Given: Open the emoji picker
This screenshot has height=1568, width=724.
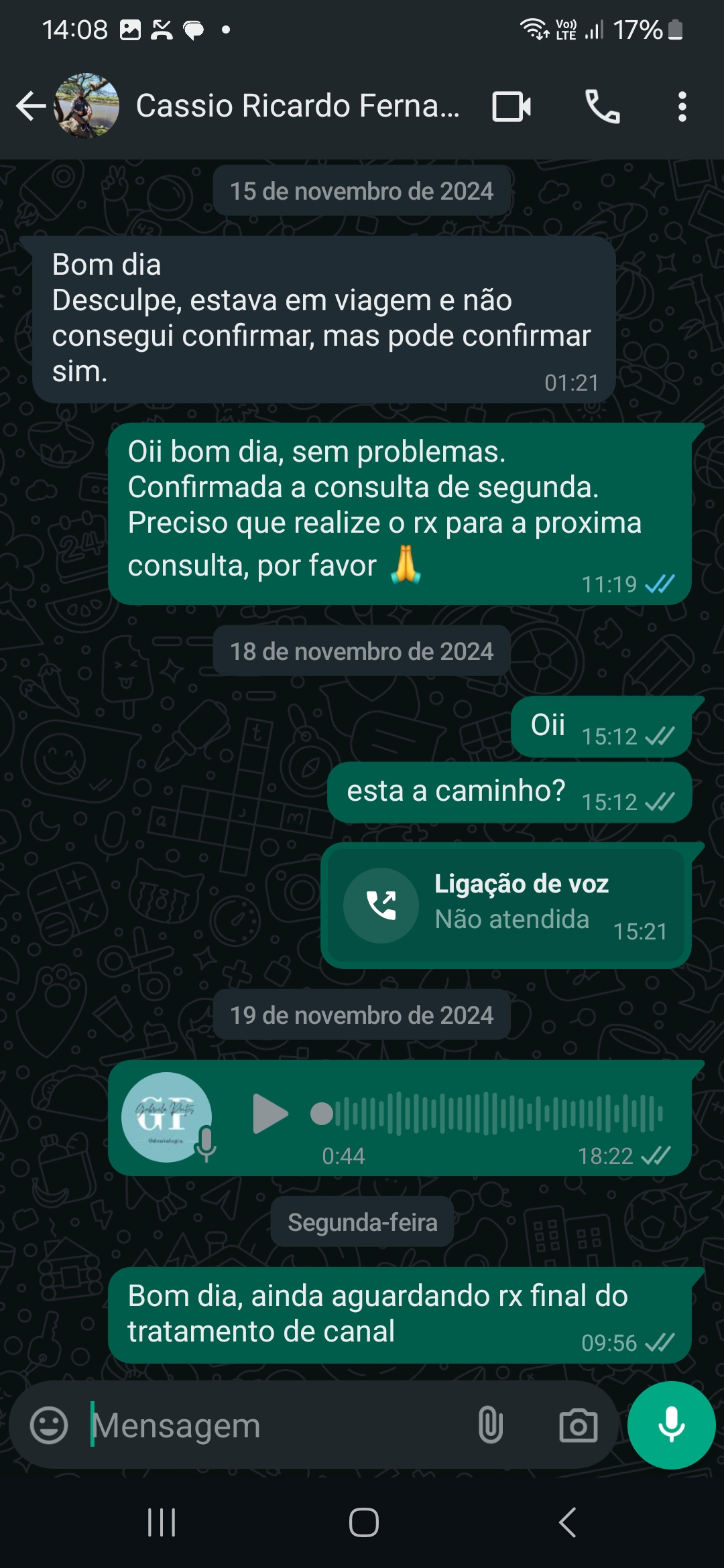Looking at the screenshot, I should tap(49, 1425).
